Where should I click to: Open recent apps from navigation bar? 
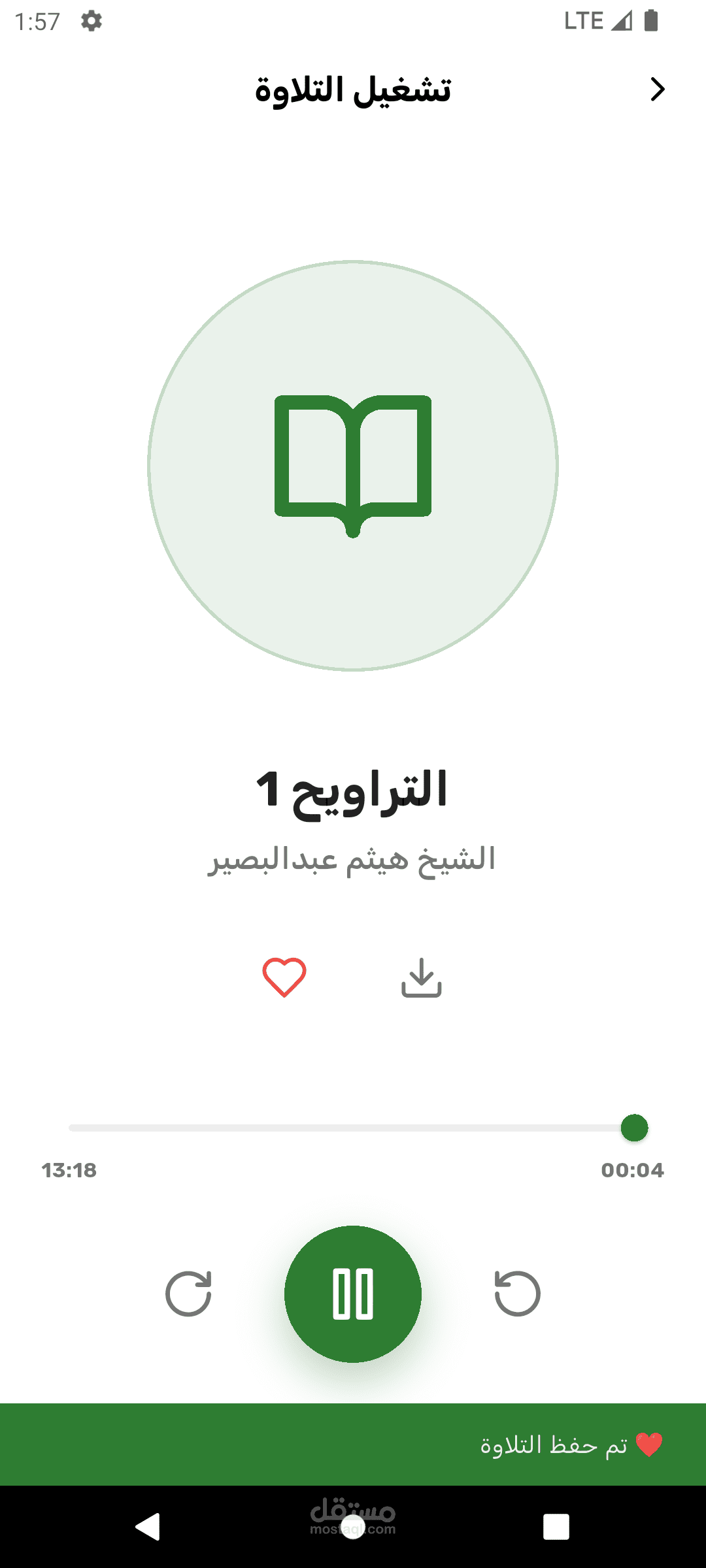point(556,1527)
